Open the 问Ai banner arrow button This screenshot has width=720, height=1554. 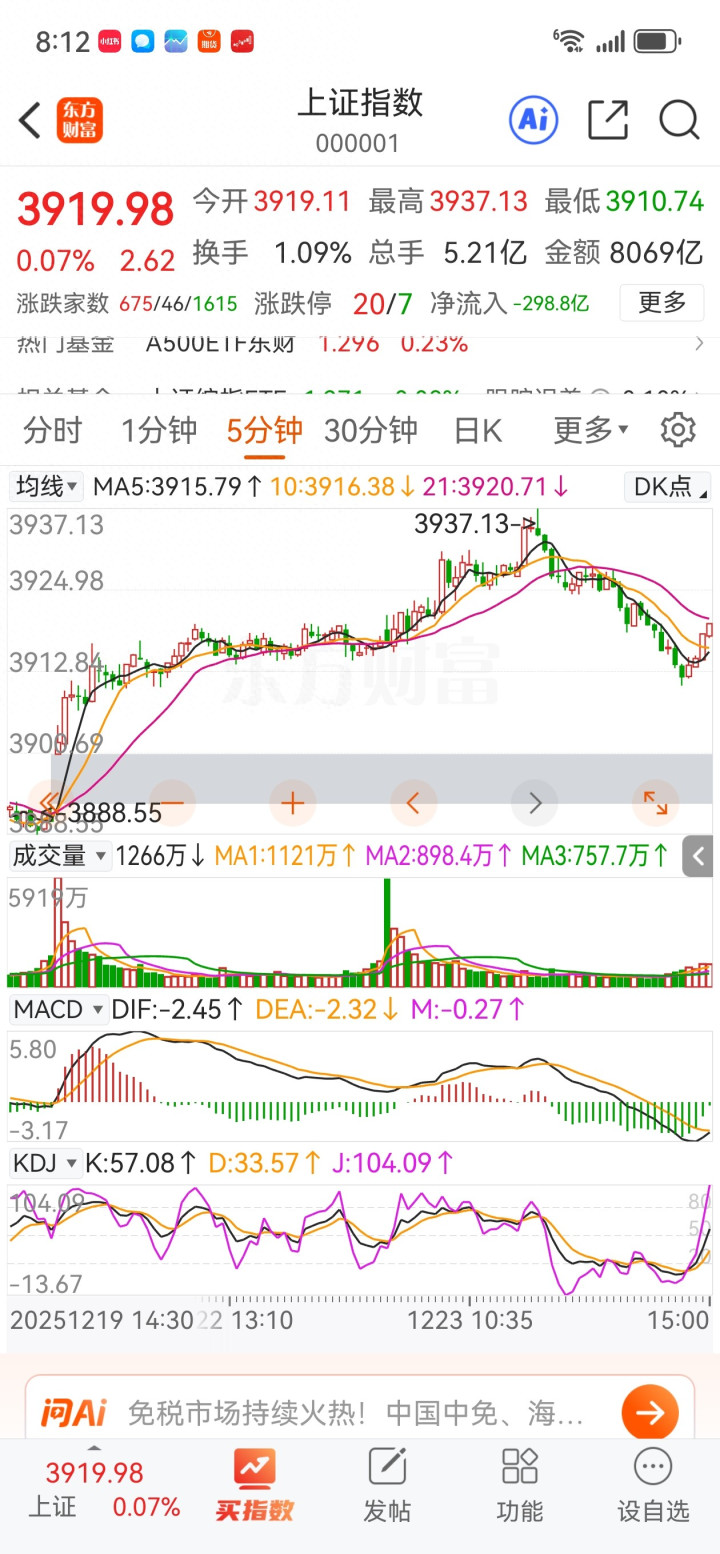pos(650,1412)
